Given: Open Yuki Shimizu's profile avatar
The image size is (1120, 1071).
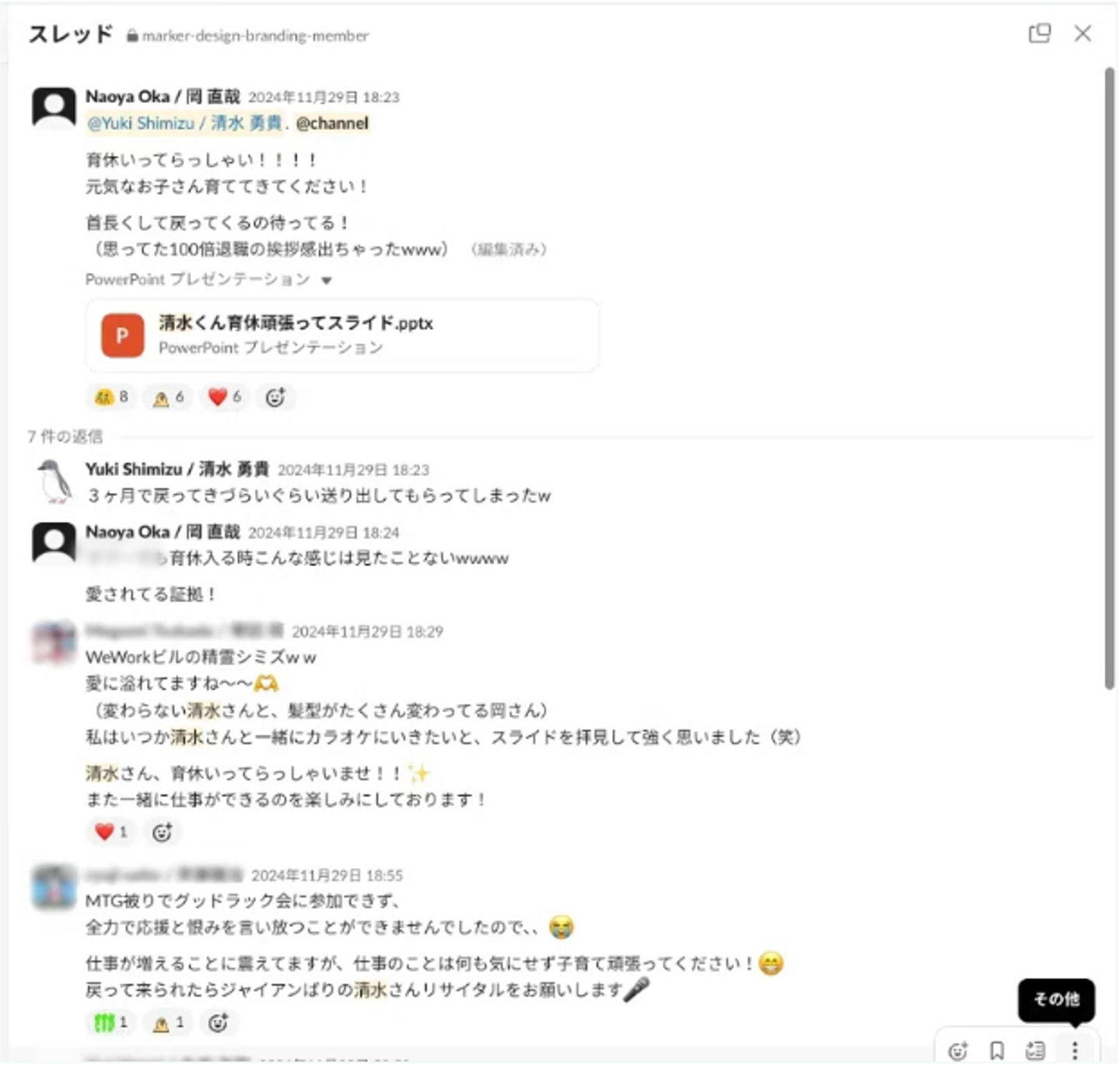Looking at the screenshot, I should (x=54, y=481).
